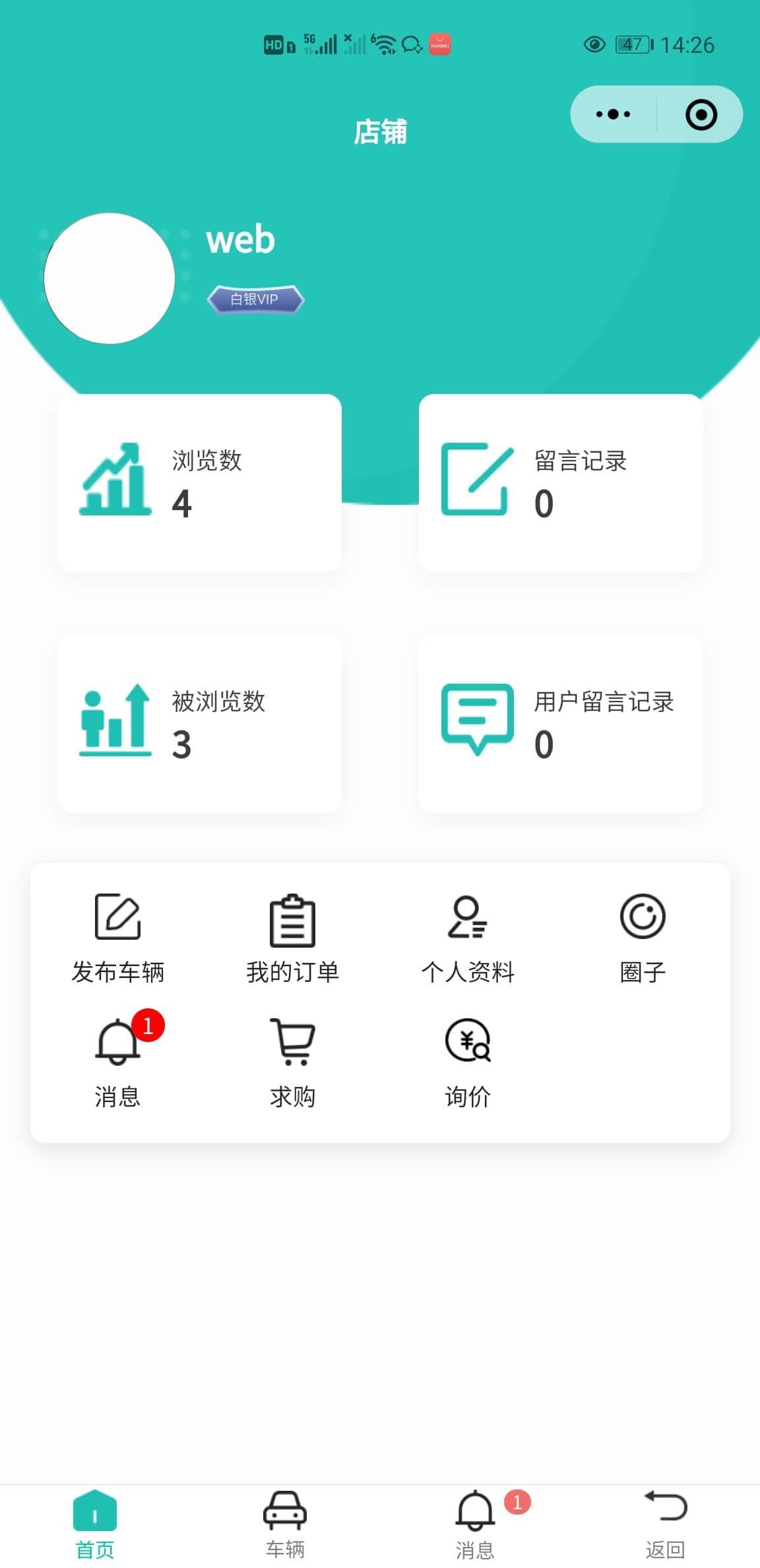The height and width of the screenshot is (1568, 760).
Task: Open the 留言记录 card
Action: click(561, 483)
